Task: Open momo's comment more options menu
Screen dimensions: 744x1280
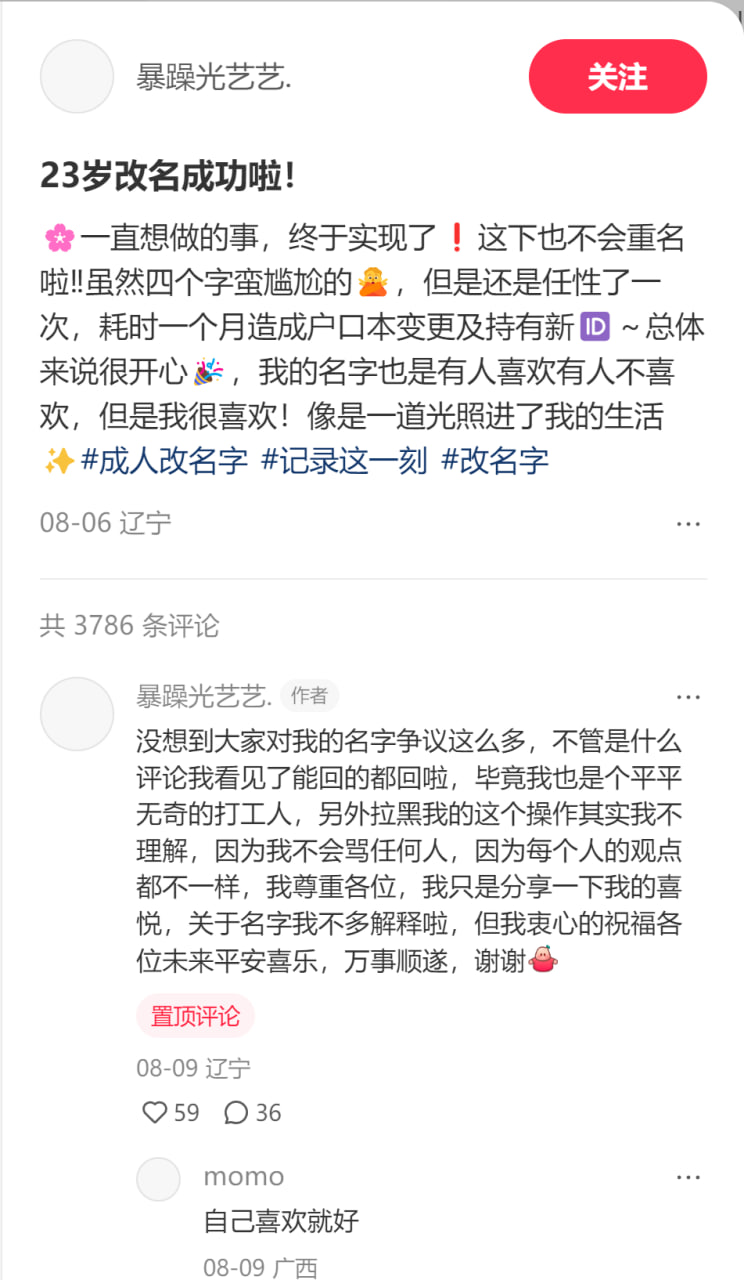Action: pos(688,1177)
